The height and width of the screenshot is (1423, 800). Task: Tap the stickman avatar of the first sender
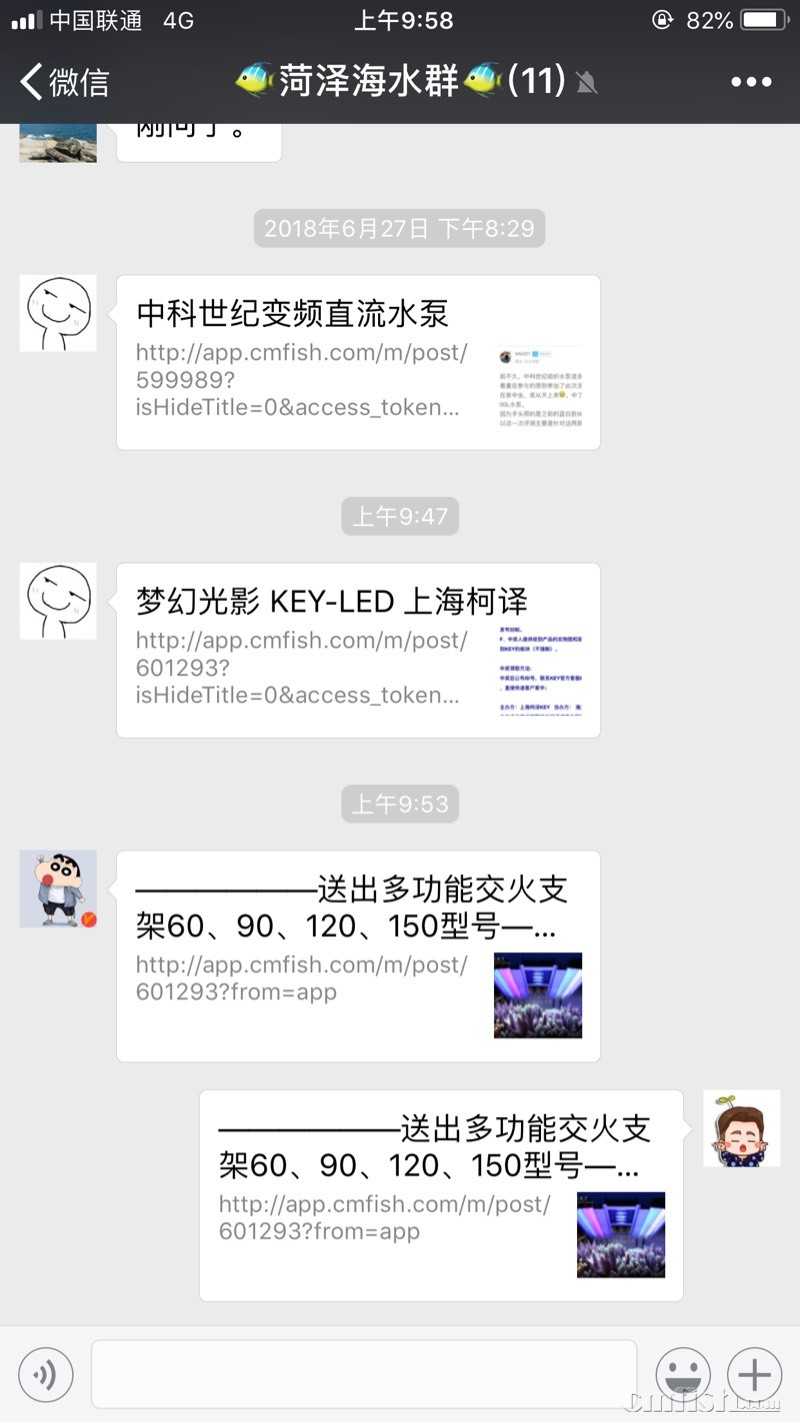57,313
